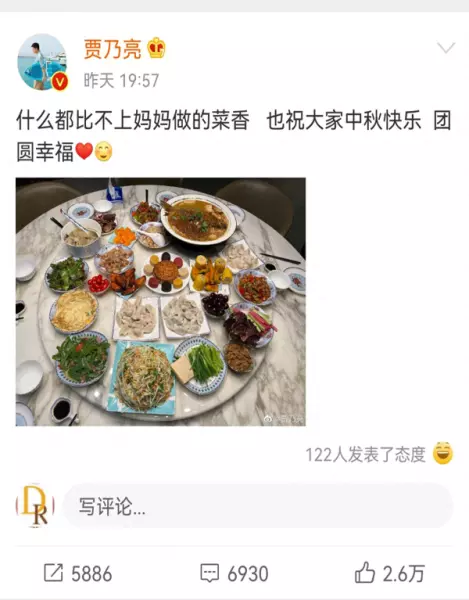Open the dinner table photo
The width and height of the screenshot is (469, 600).
[x=161, y=302]
